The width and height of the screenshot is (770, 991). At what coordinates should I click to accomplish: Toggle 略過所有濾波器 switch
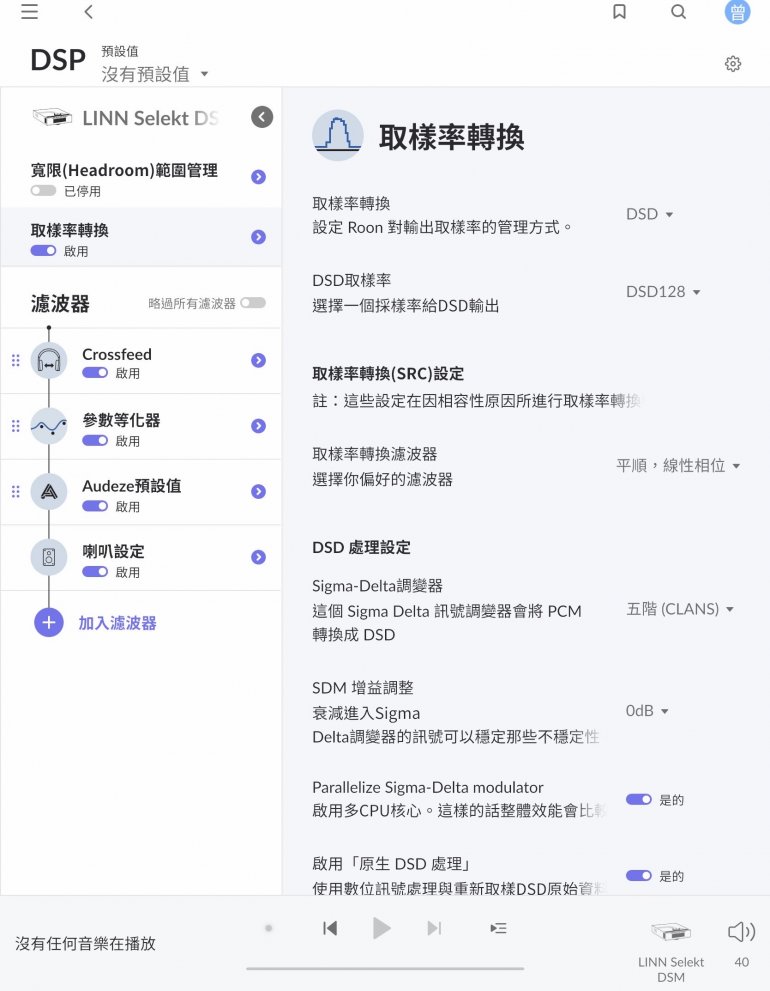[253, 303]
